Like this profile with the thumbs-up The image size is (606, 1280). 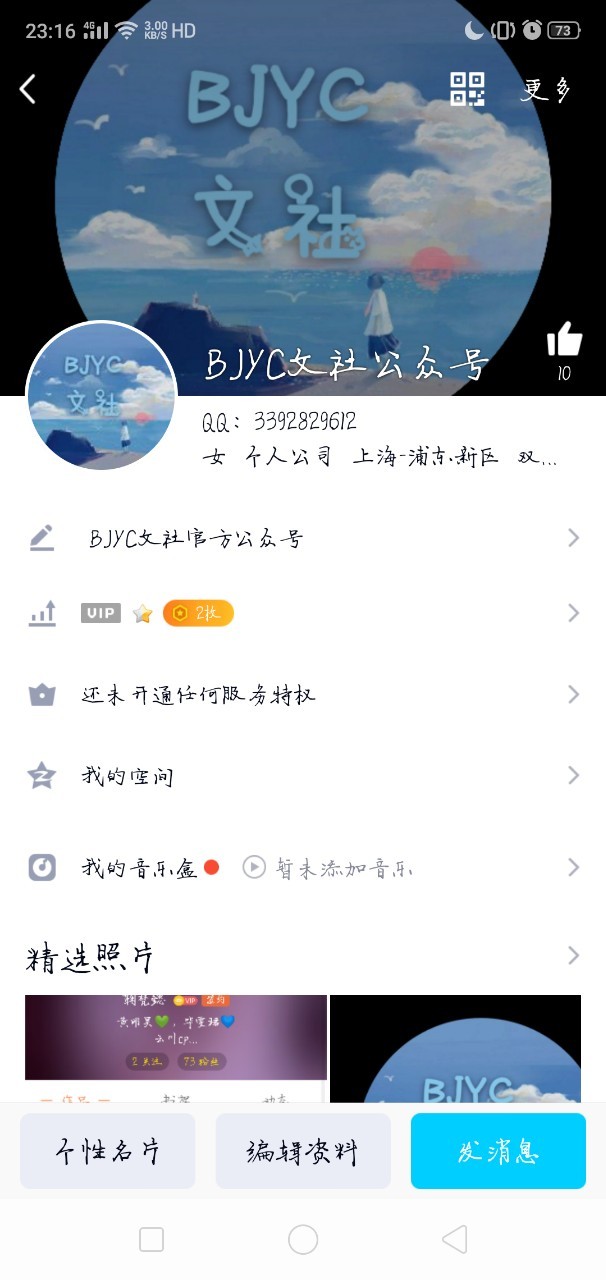coord(564,343)
